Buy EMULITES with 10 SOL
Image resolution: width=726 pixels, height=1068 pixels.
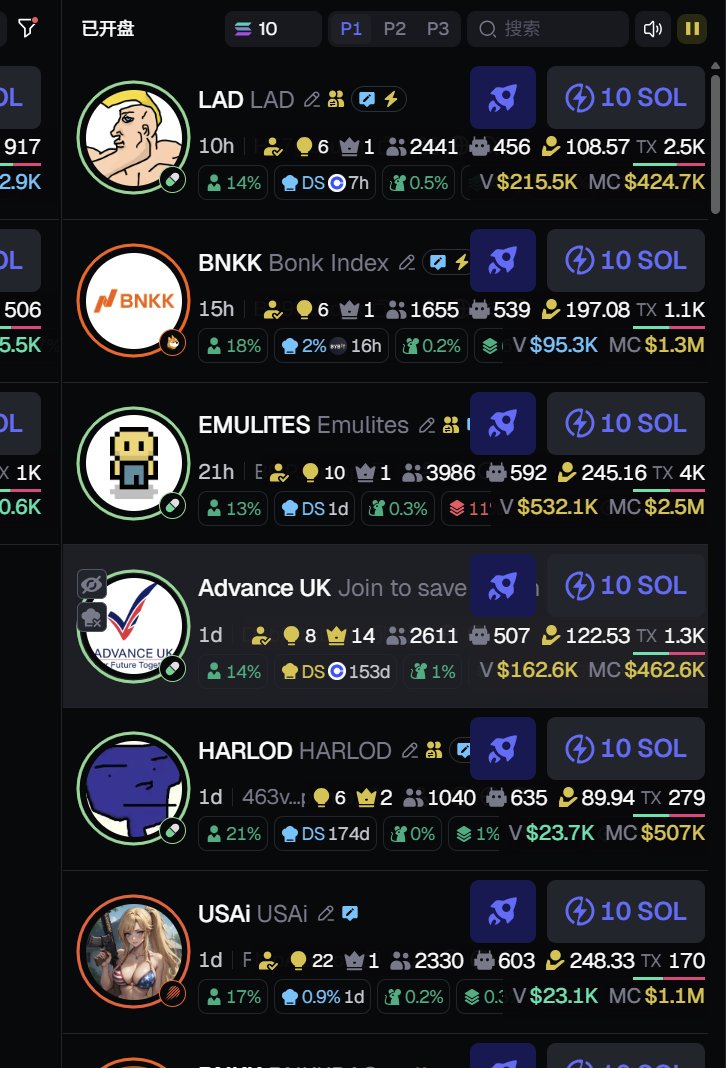point(627,424)
